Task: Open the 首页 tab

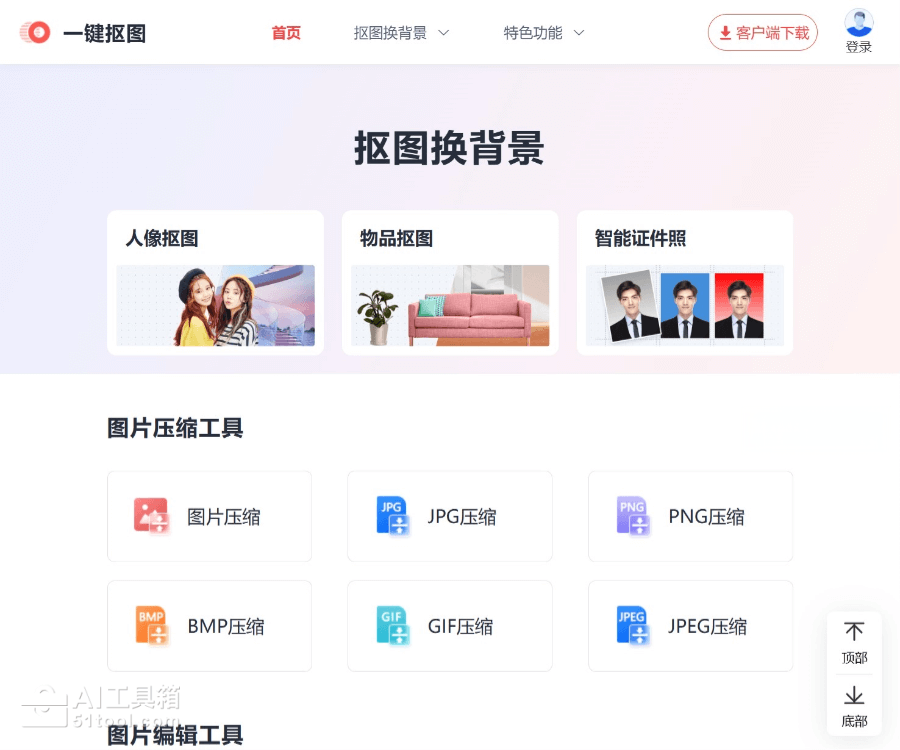Action: 286,33
